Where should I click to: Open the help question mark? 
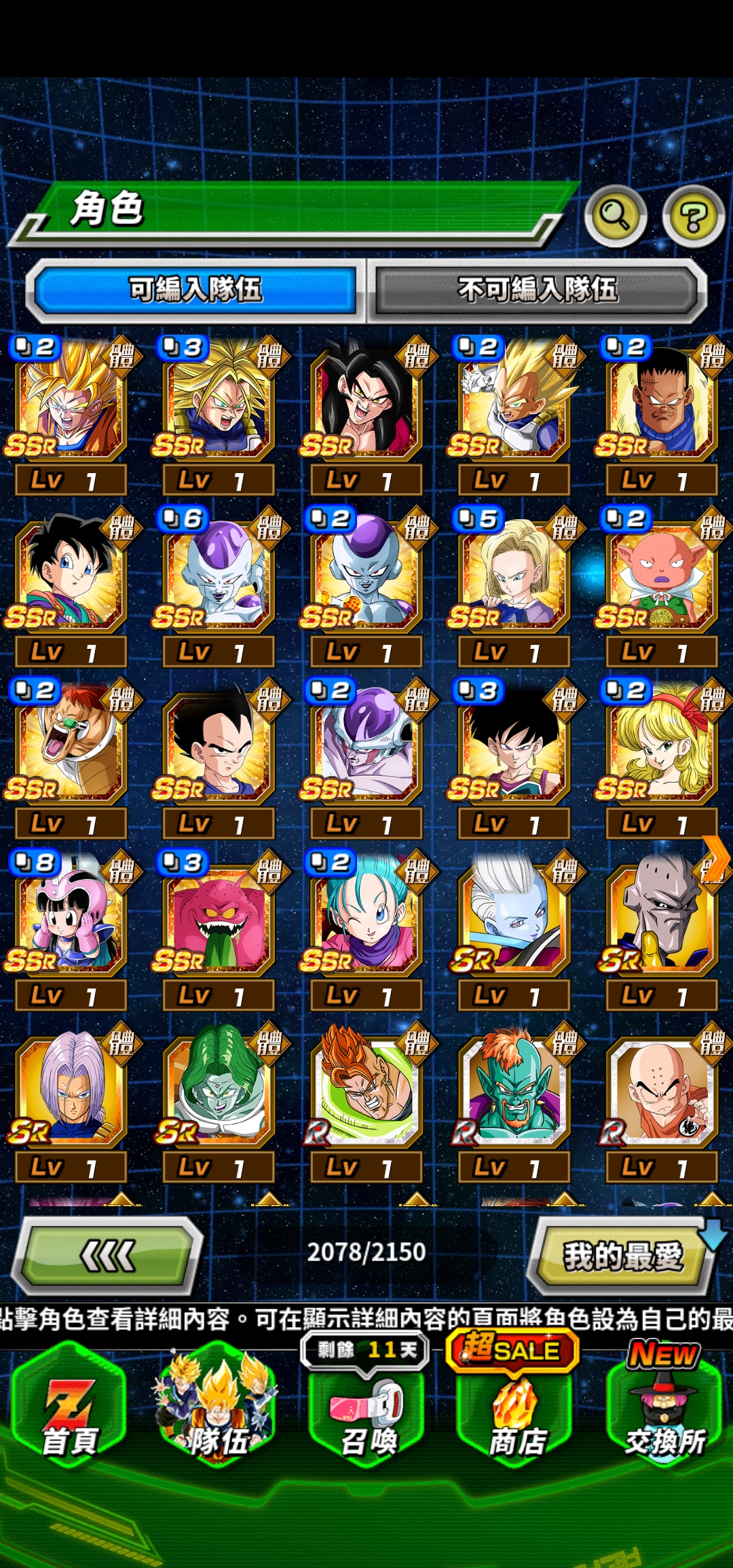point(693,217)
